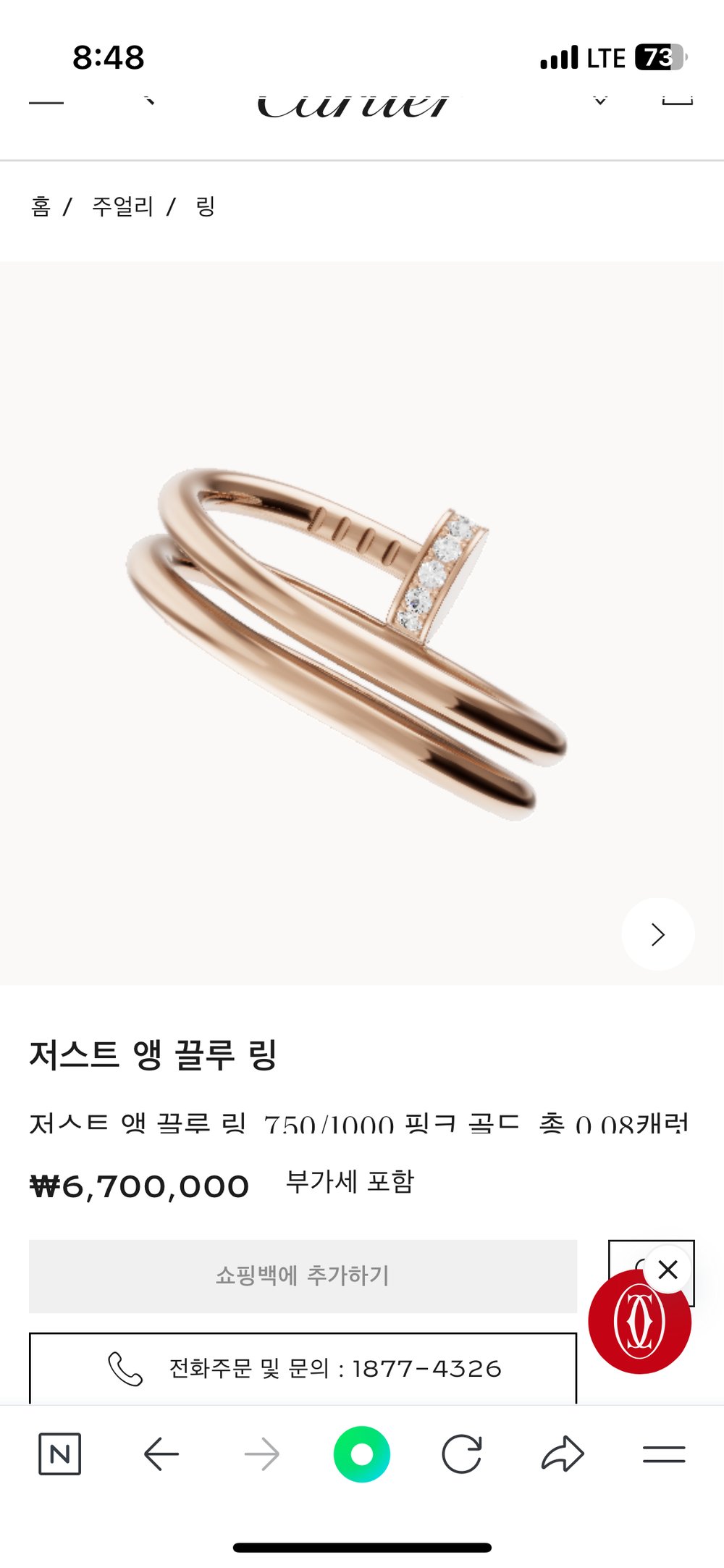The width and height of the screenshot is (724, 1568).
Task: Go back to the previous page
Action: pyautogui.click(x=161, y=1454)
